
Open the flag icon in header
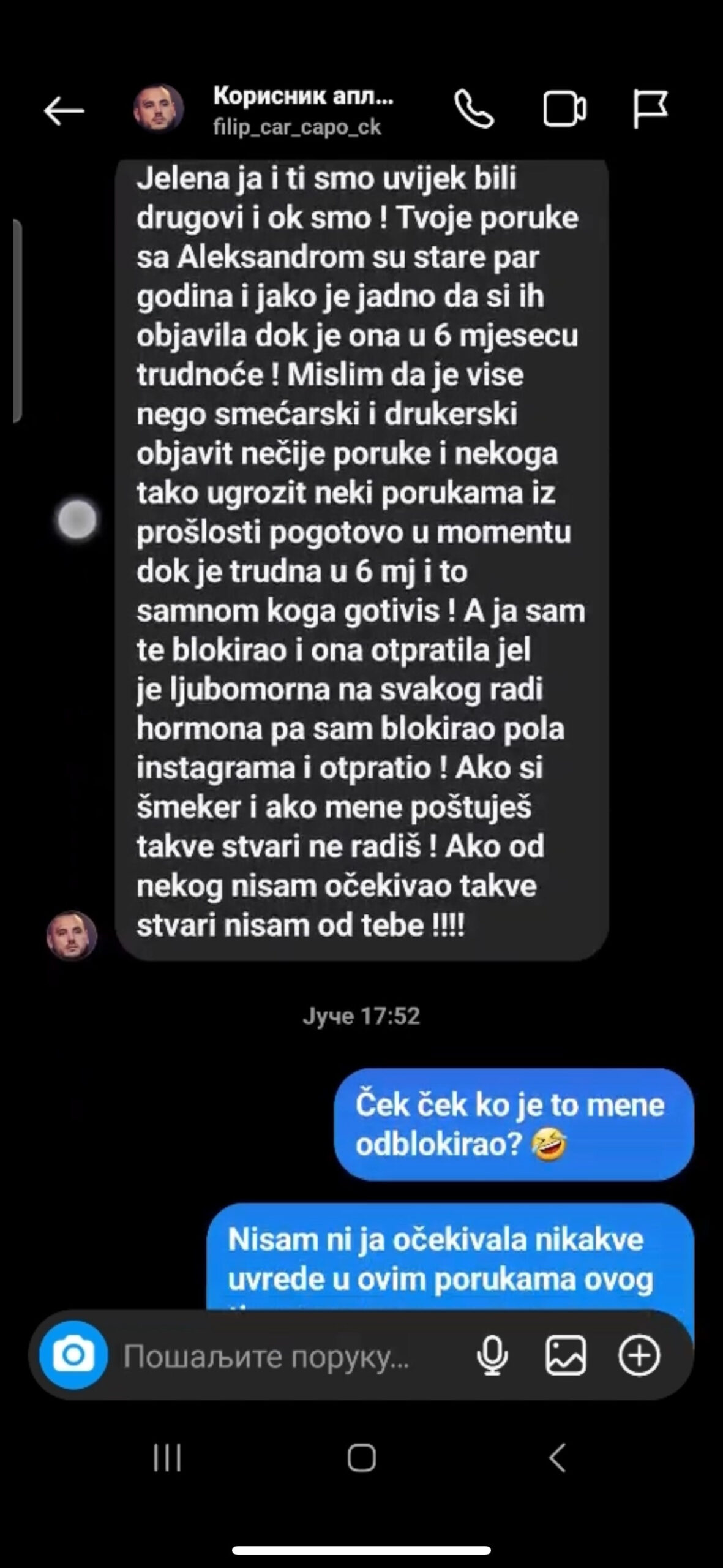click(650, 110)
